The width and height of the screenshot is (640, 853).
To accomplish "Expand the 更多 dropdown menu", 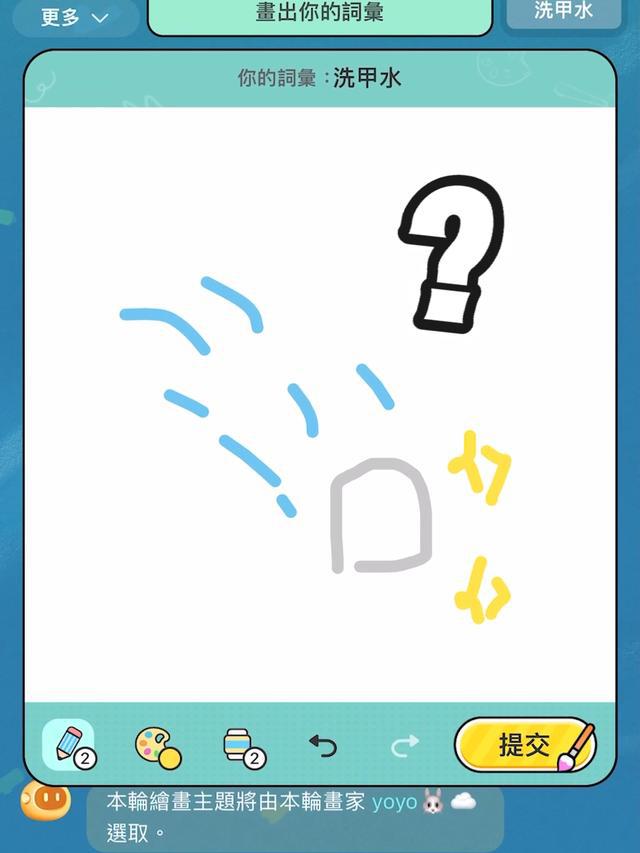I will 74,16.
